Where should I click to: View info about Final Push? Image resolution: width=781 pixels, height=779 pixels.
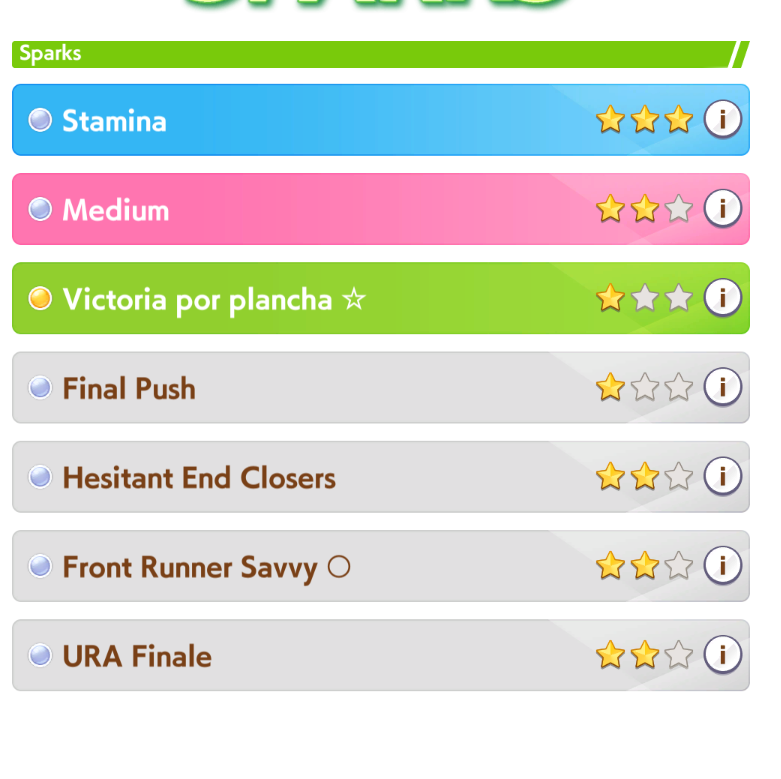click(722, 387)
